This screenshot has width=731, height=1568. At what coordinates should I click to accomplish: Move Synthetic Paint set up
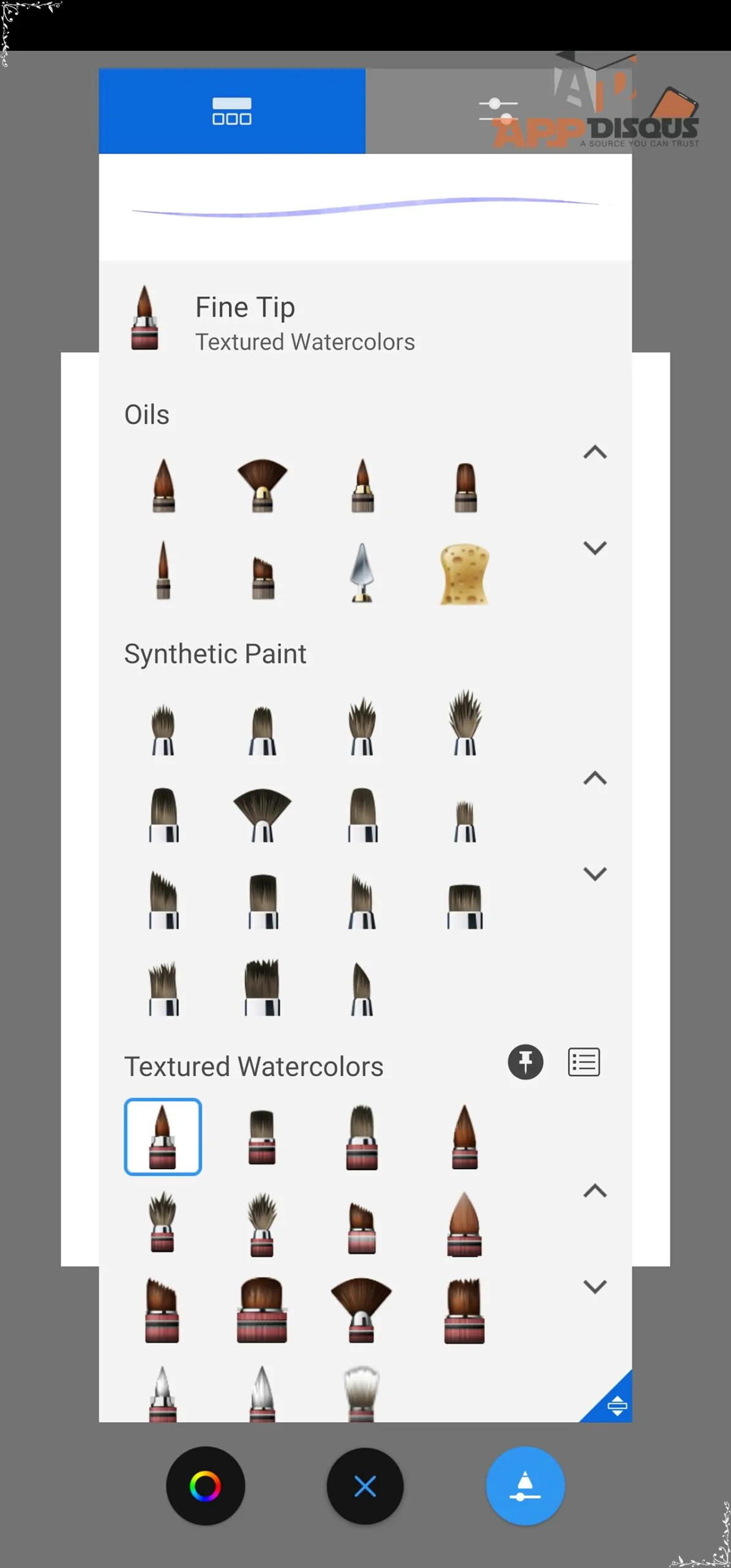tap(594, 778)
